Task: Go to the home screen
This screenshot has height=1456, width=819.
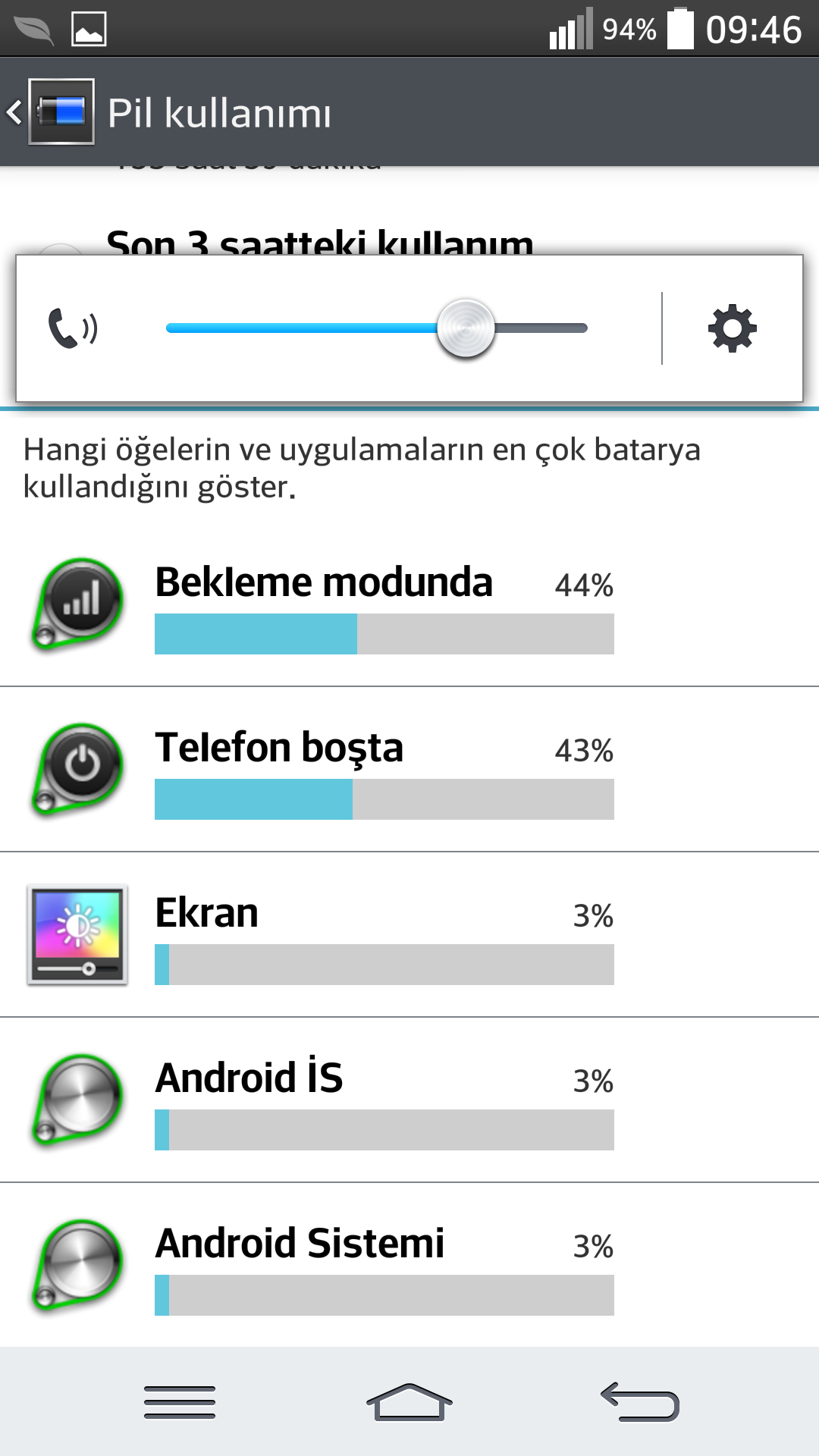Action: 409,1402
